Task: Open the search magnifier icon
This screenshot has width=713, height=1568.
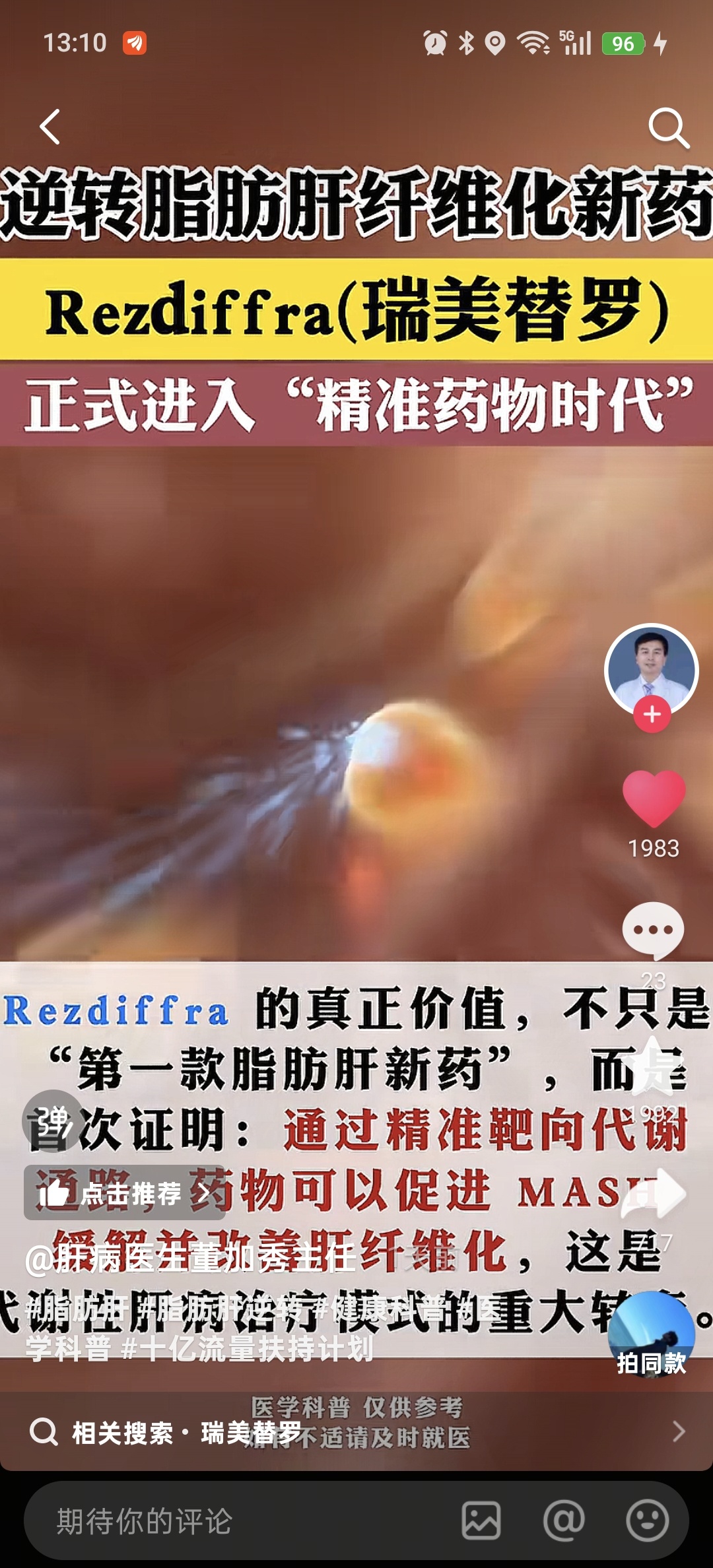Action: pyautogui.click(x=669, y=128)
